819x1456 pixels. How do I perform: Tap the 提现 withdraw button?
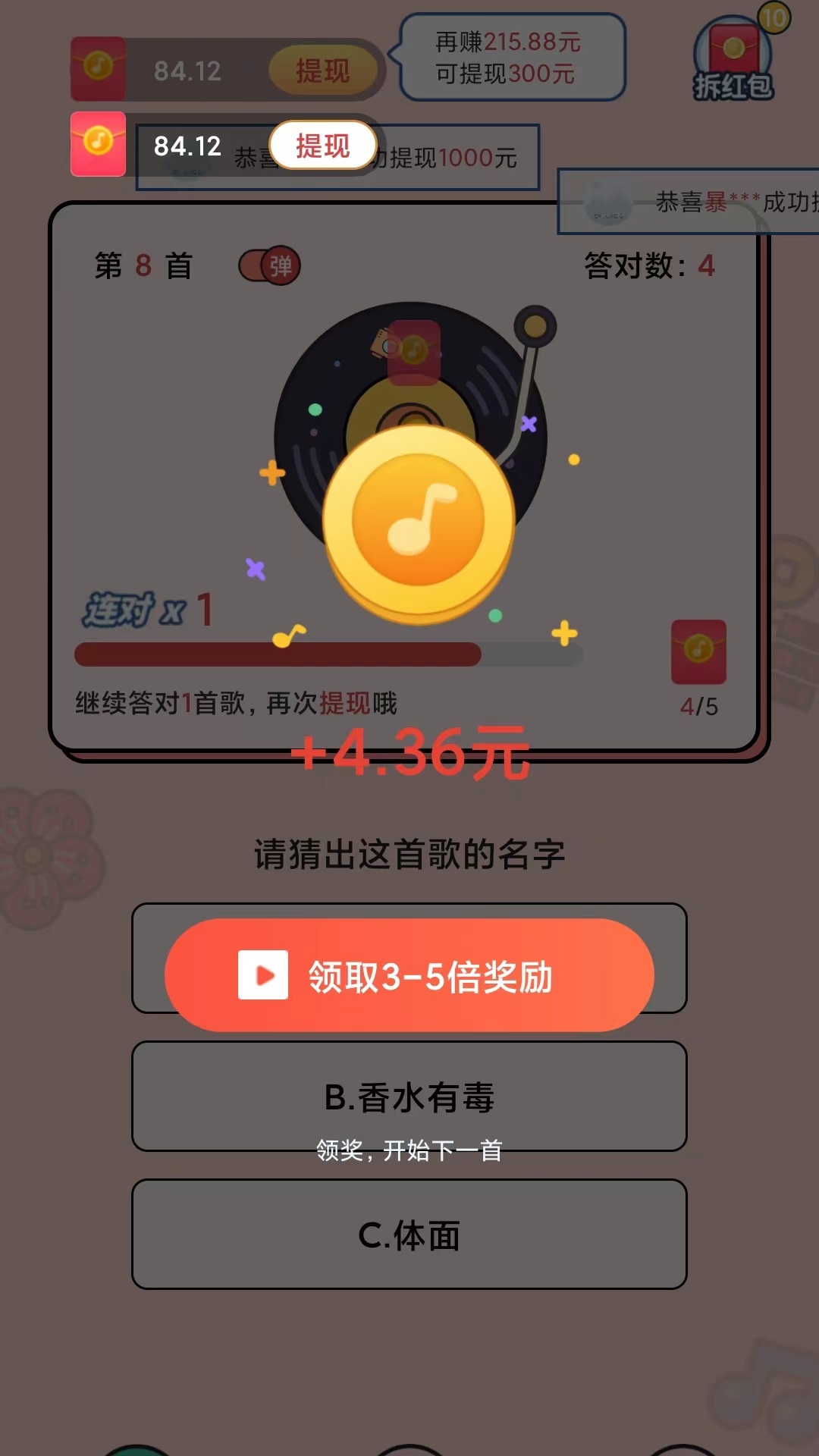coord(323,145)
